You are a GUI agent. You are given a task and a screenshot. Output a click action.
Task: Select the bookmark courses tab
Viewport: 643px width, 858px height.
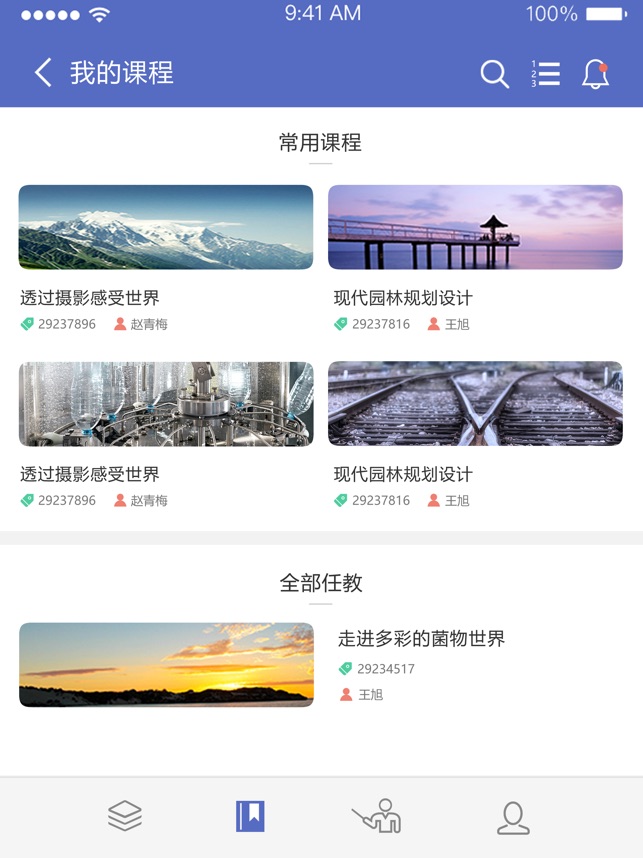click(x=250, y=816)
